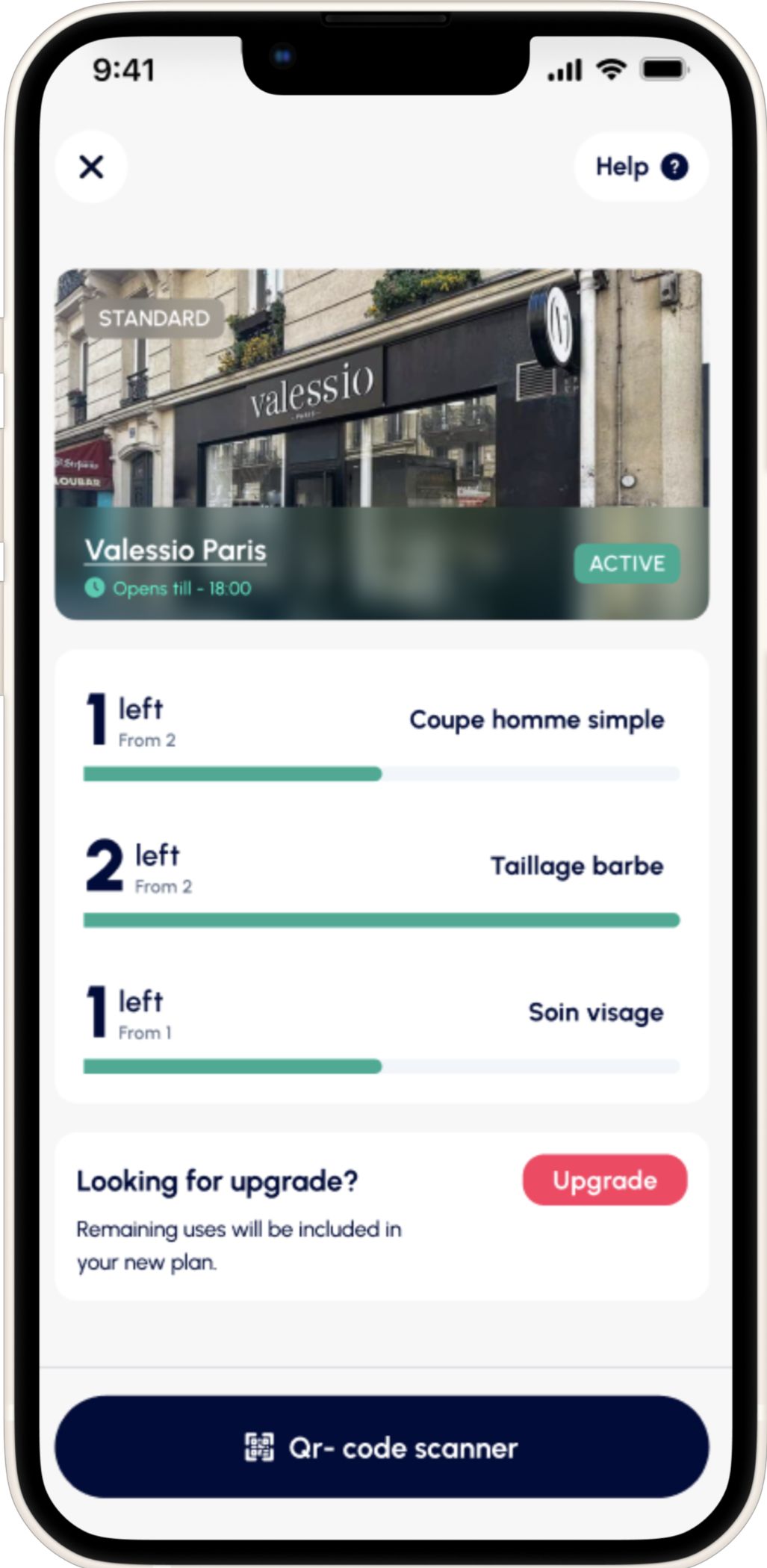This screenshot has width=767, height=1568.
Task: Close this subscription screen
Action: [x=91, y=167]
